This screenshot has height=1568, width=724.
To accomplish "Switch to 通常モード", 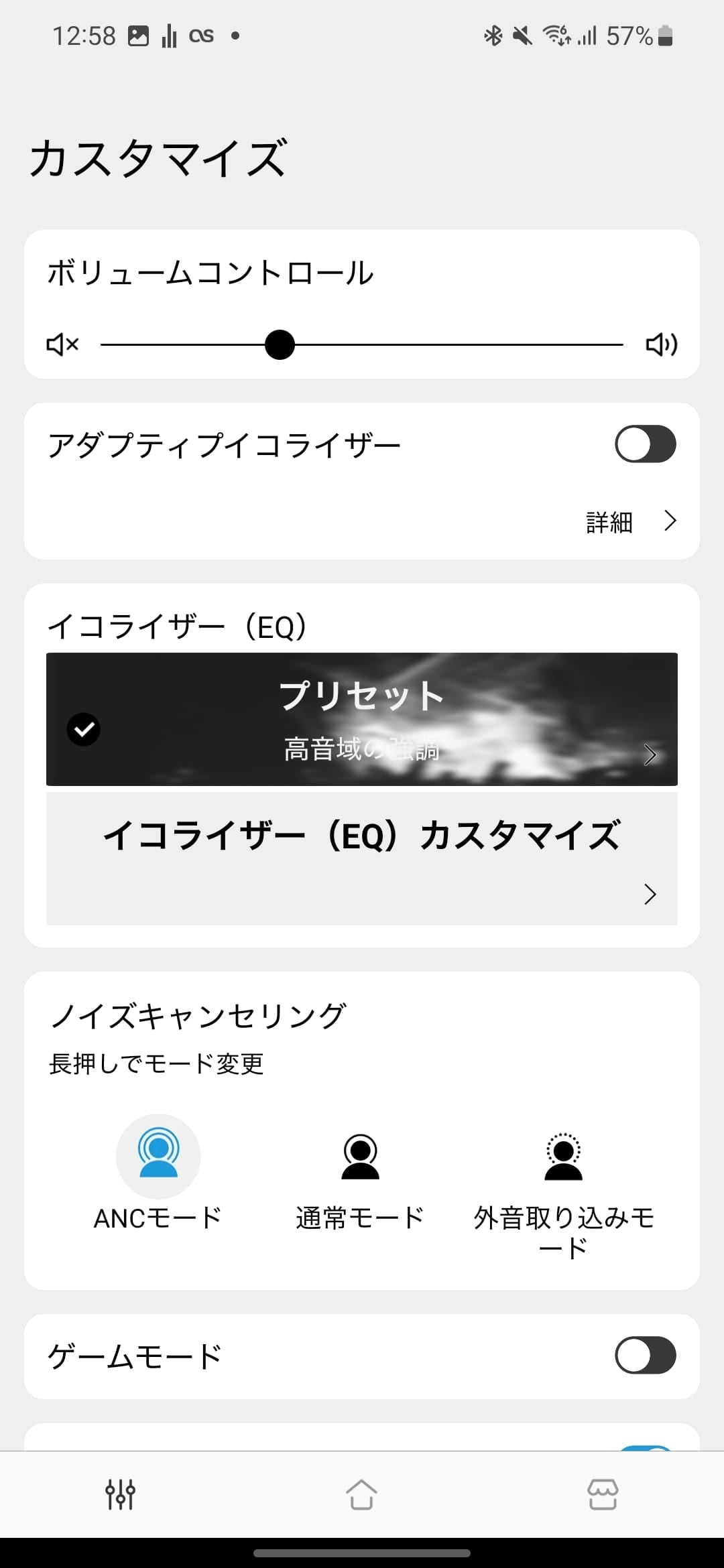I will tap(361, 1156).
